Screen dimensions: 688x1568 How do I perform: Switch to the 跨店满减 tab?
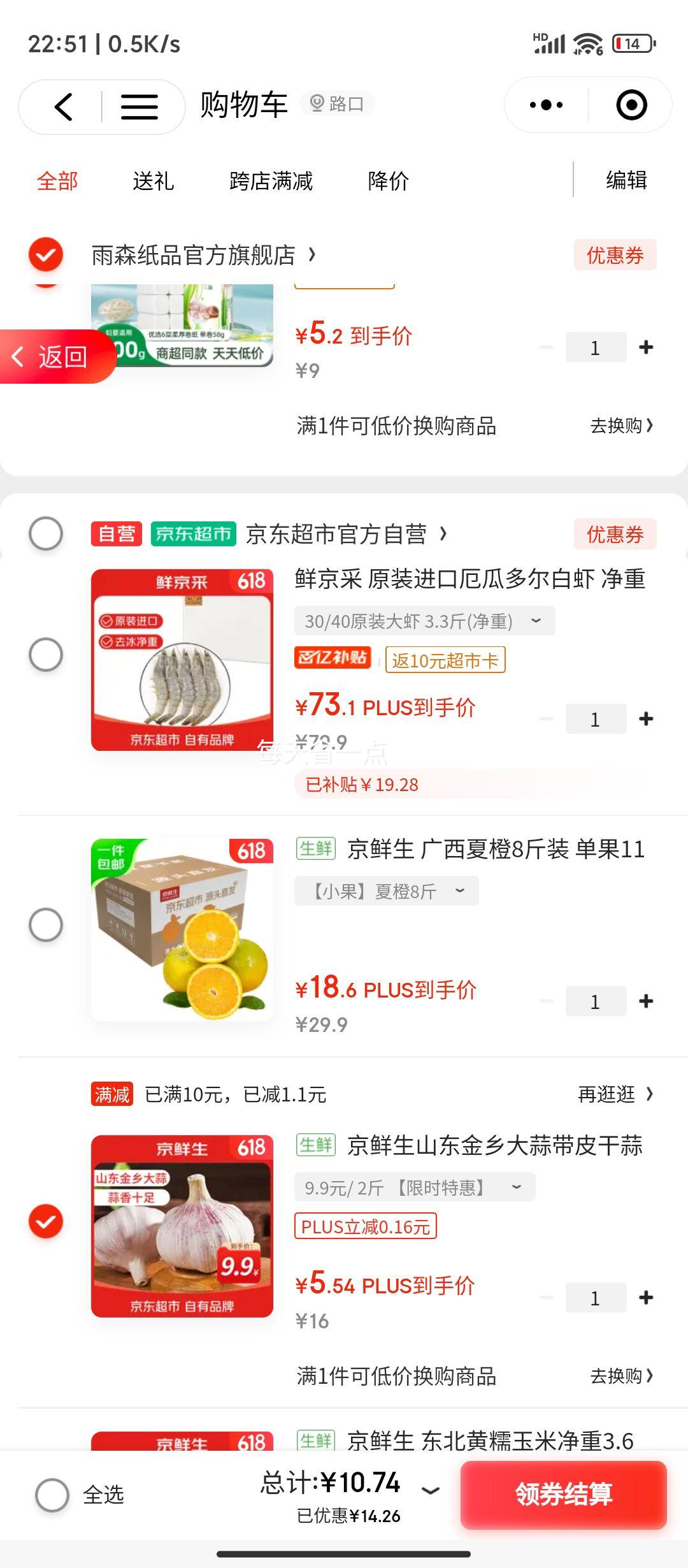(271, 181)
